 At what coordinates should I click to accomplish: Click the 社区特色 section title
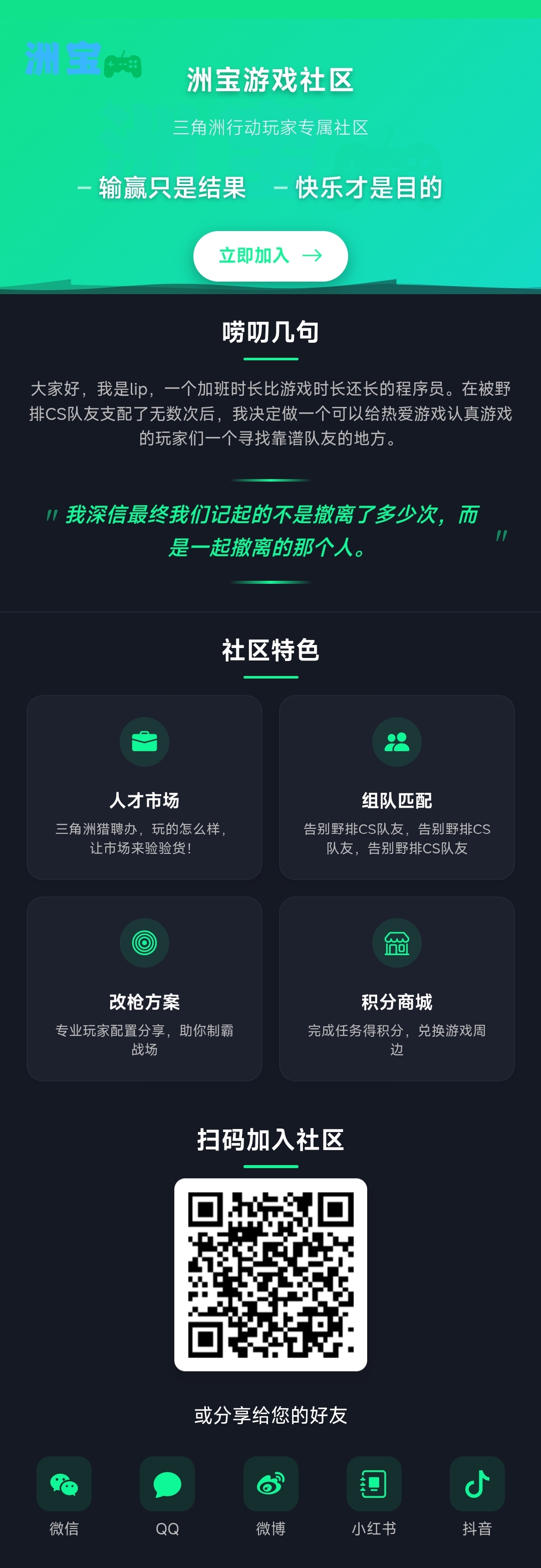click(270, 649)
